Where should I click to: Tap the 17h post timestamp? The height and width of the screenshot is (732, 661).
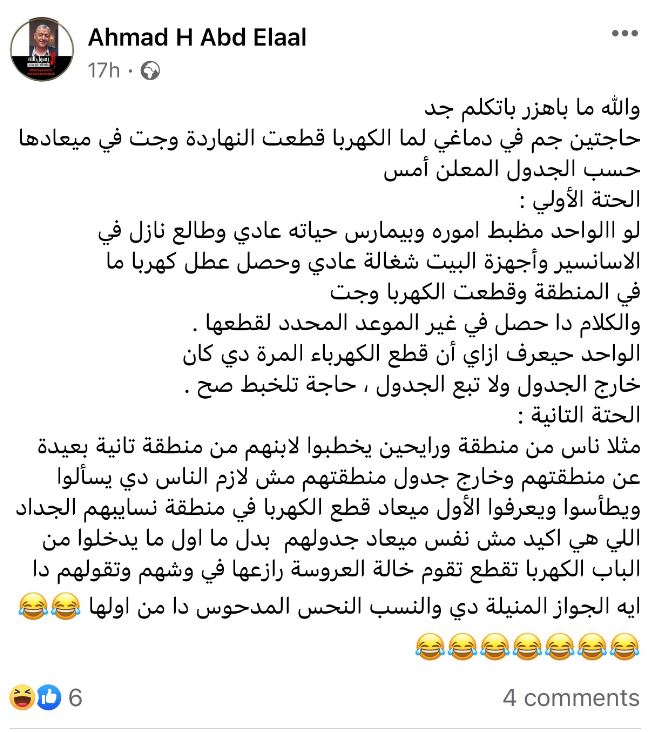[103, 71]
